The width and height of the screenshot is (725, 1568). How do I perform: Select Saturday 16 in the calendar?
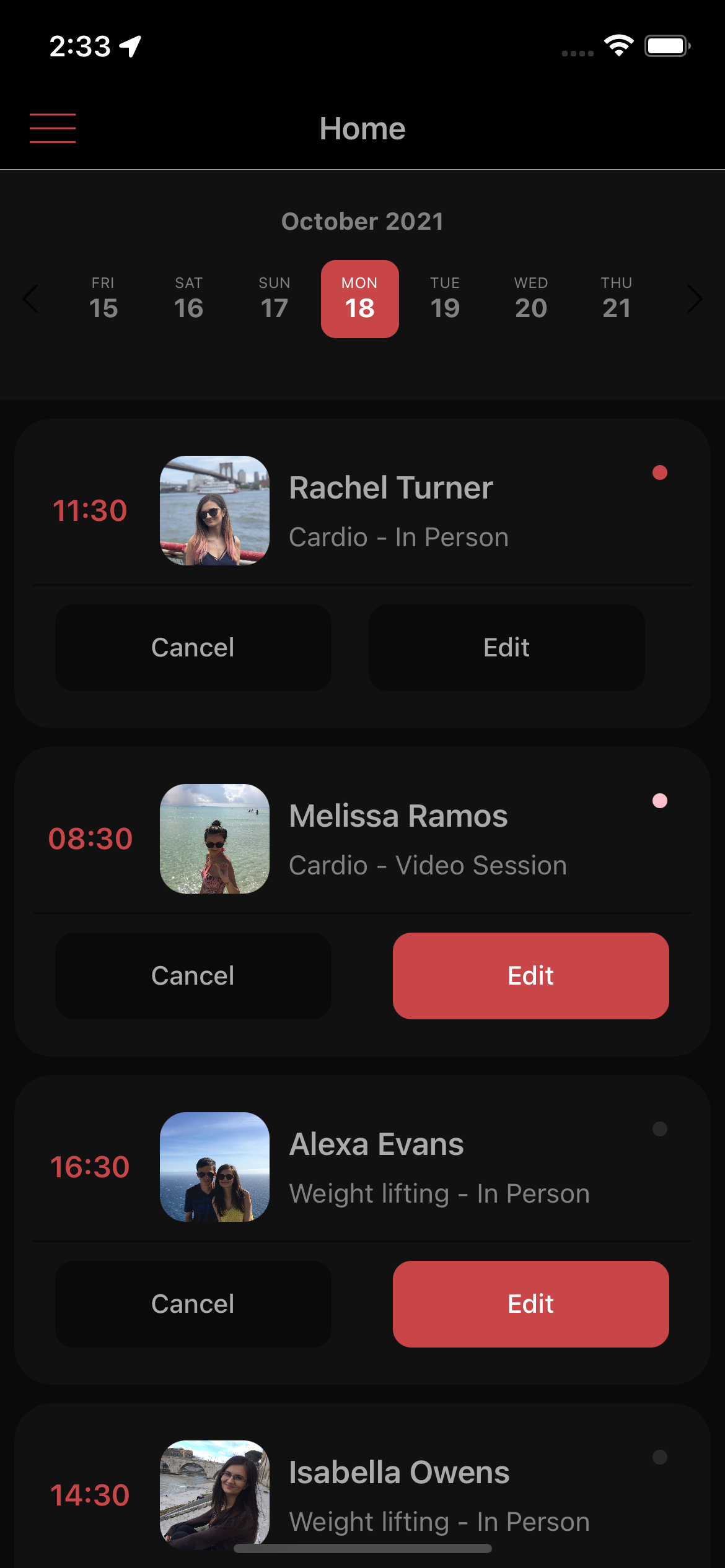[188, 299]
